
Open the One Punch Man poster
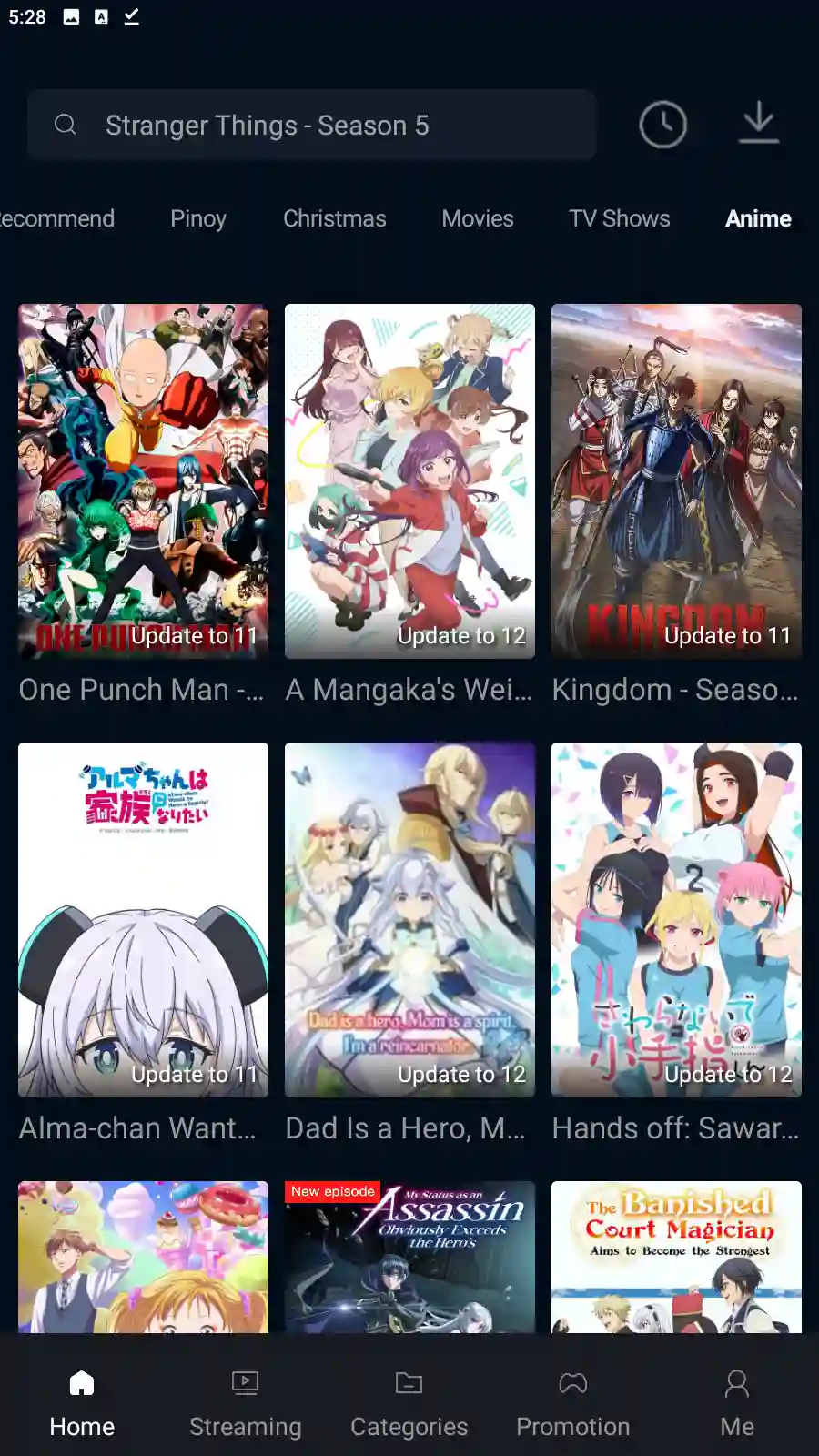click(143, 480)
